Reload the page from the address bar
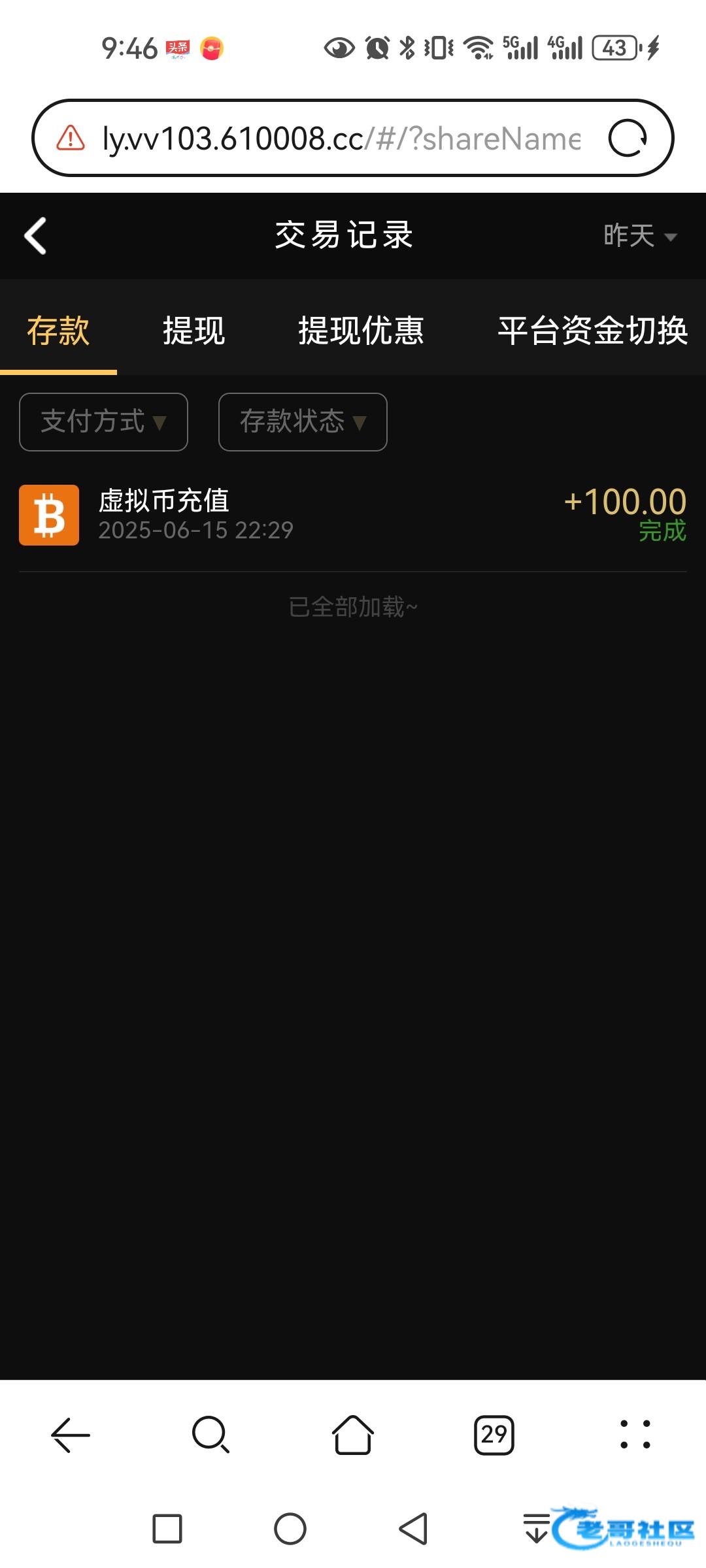This screenshot has width=706, height=1568. (628, 138)
